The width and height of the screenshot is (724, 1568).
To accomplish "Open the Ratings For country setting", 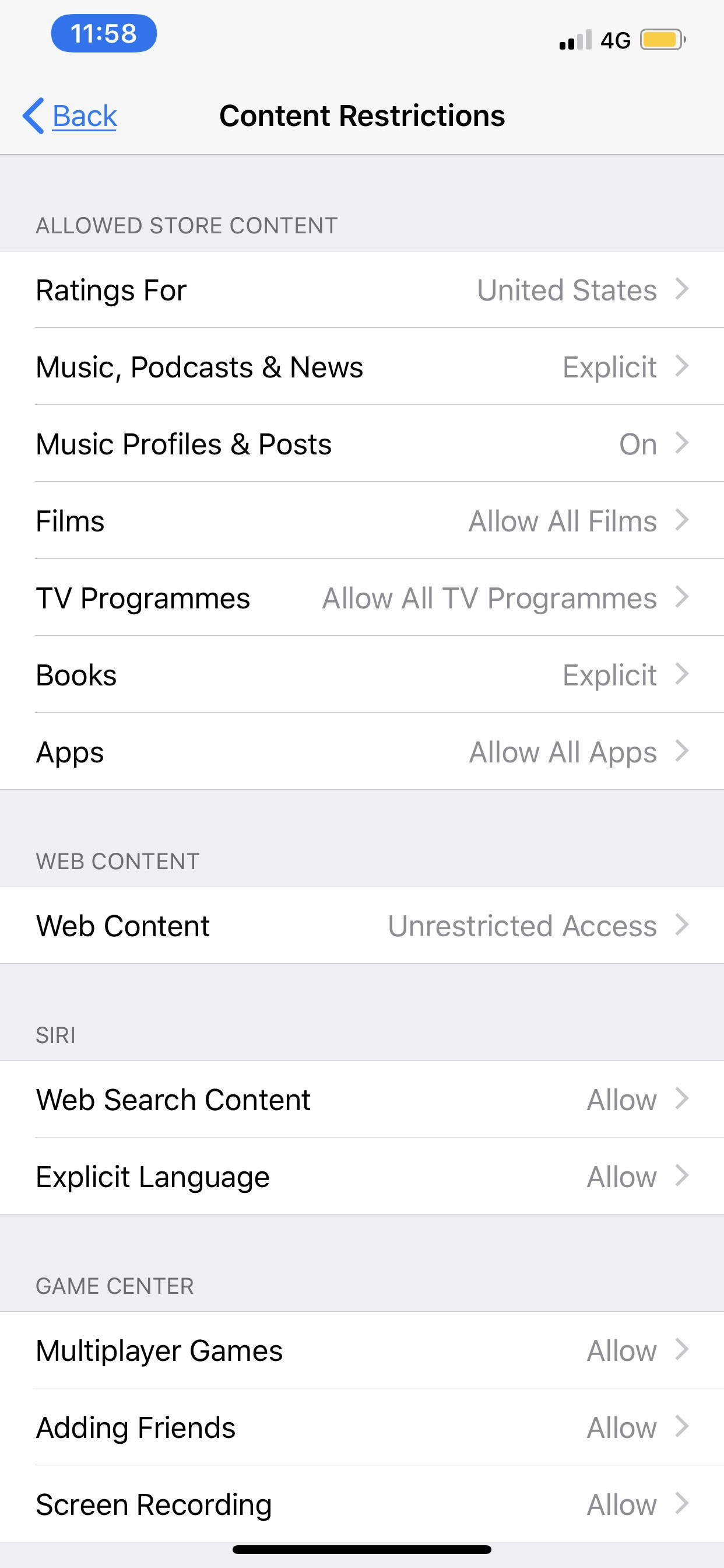I will (362, 290).
